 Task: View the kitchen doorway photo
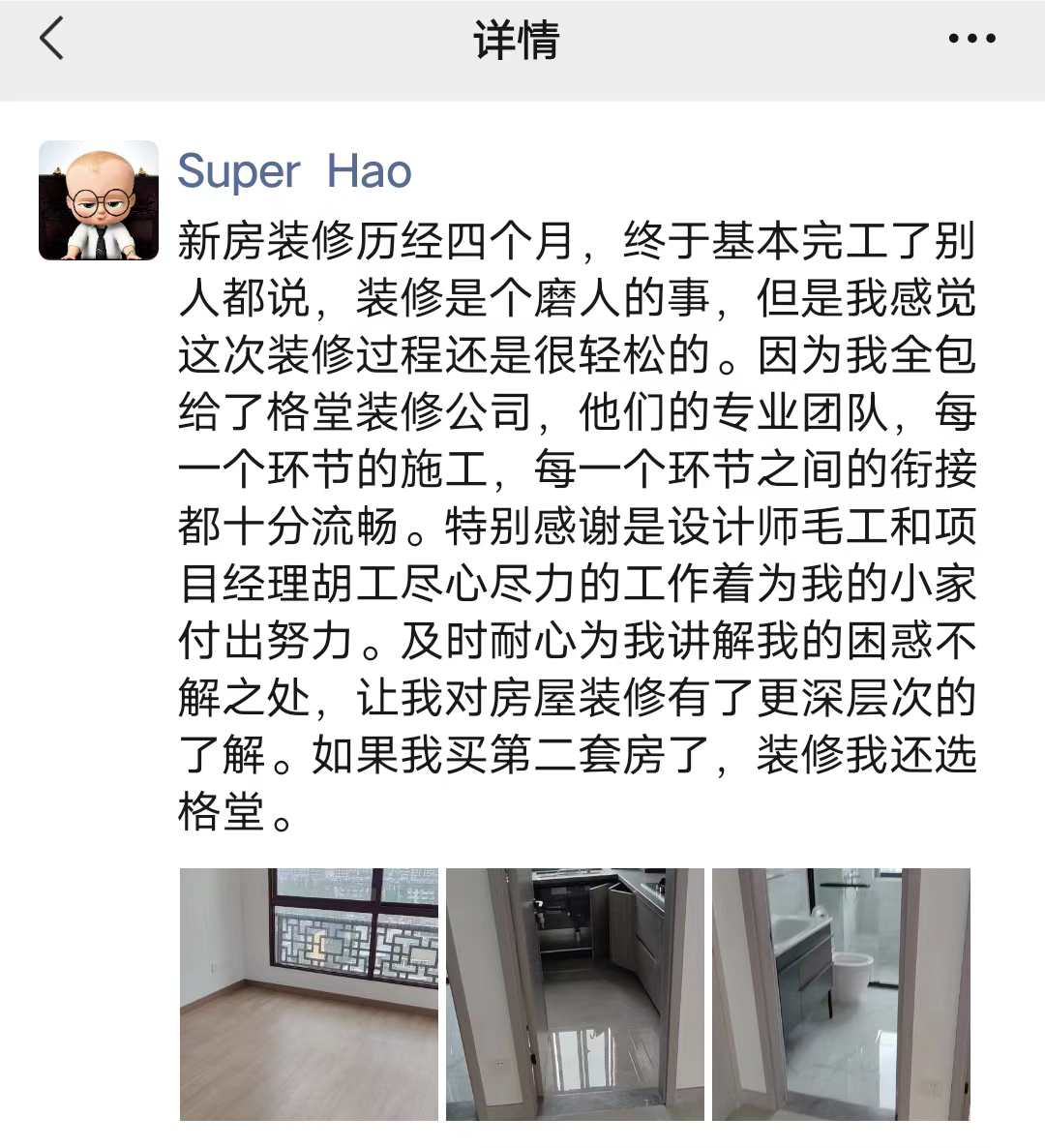click(575, 994)
